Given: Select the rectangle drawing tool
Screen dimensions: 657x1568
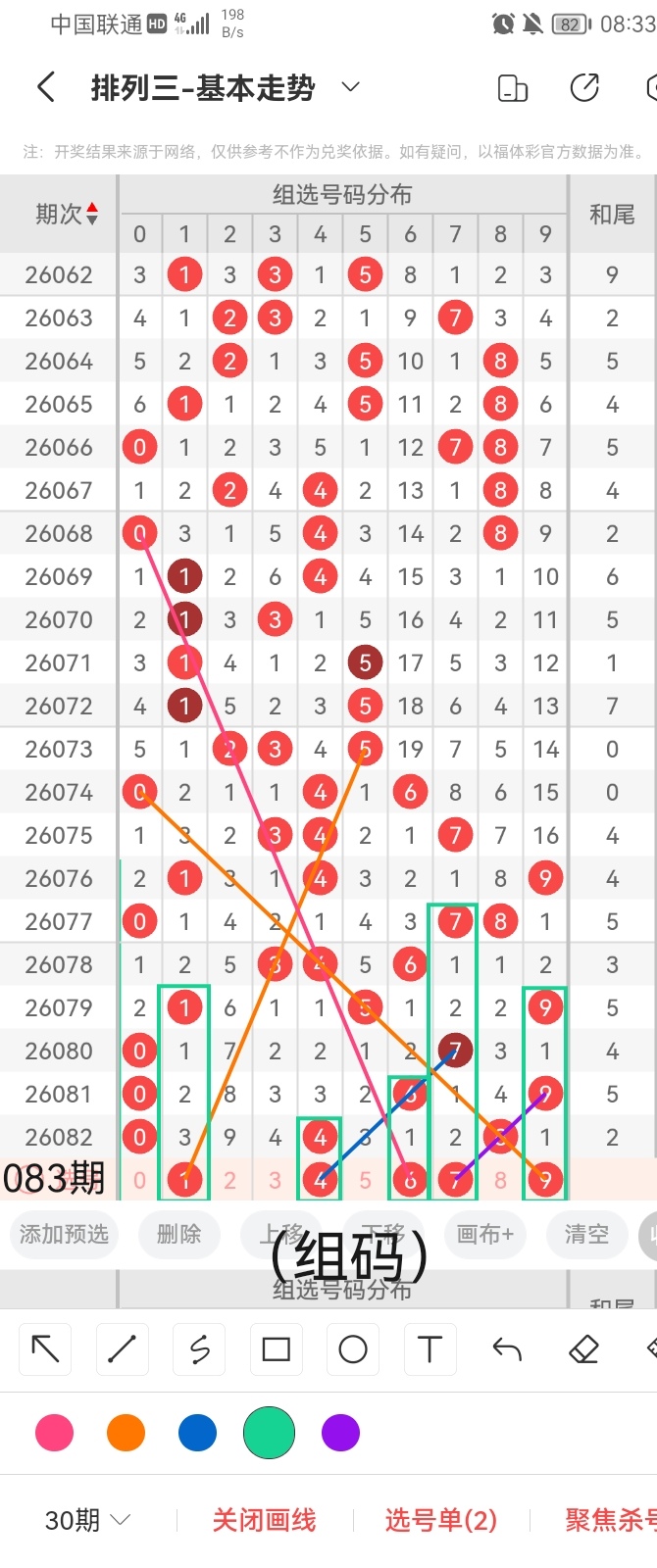Looking at the screenshot, I should point(277,1349).
